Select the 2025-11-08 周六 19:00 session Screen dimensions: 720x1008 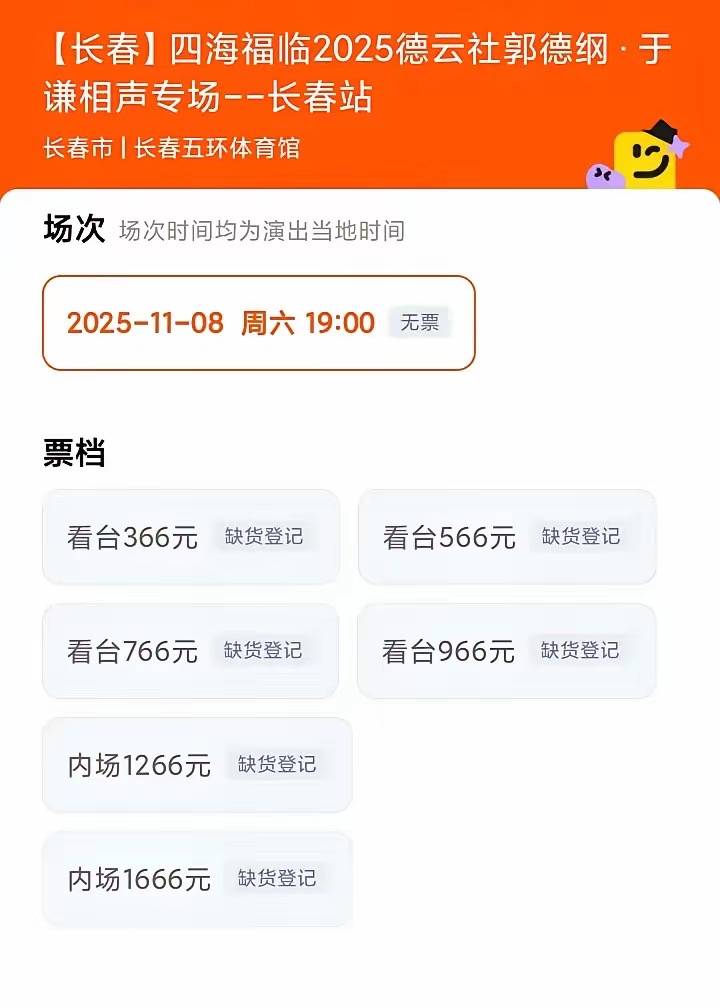(258, 323)
